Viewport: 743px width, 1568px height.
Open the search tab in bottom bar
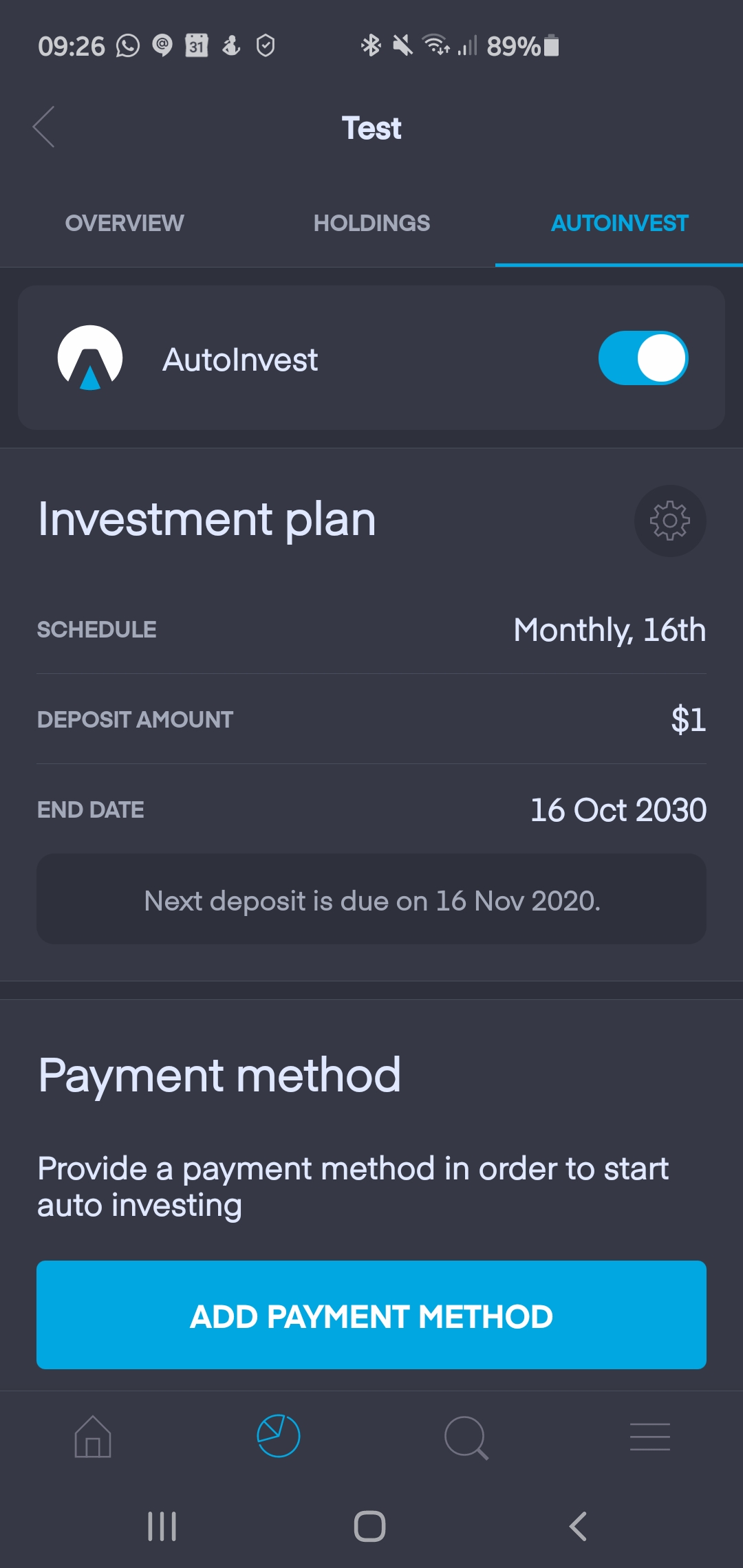point(466,1437)
